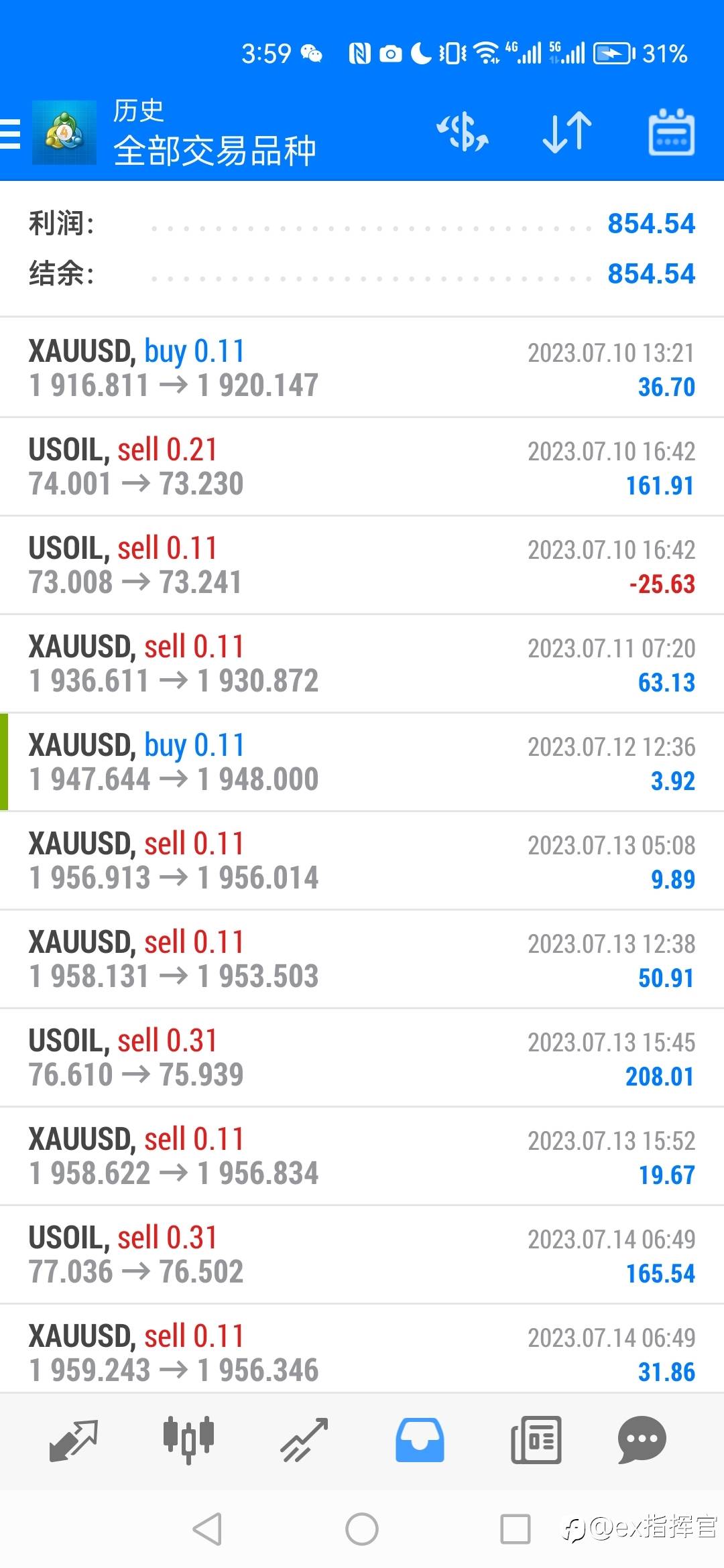Open the side drawer menu
The width and height of the screenshot is (724, 1568).
coord(11,133)
